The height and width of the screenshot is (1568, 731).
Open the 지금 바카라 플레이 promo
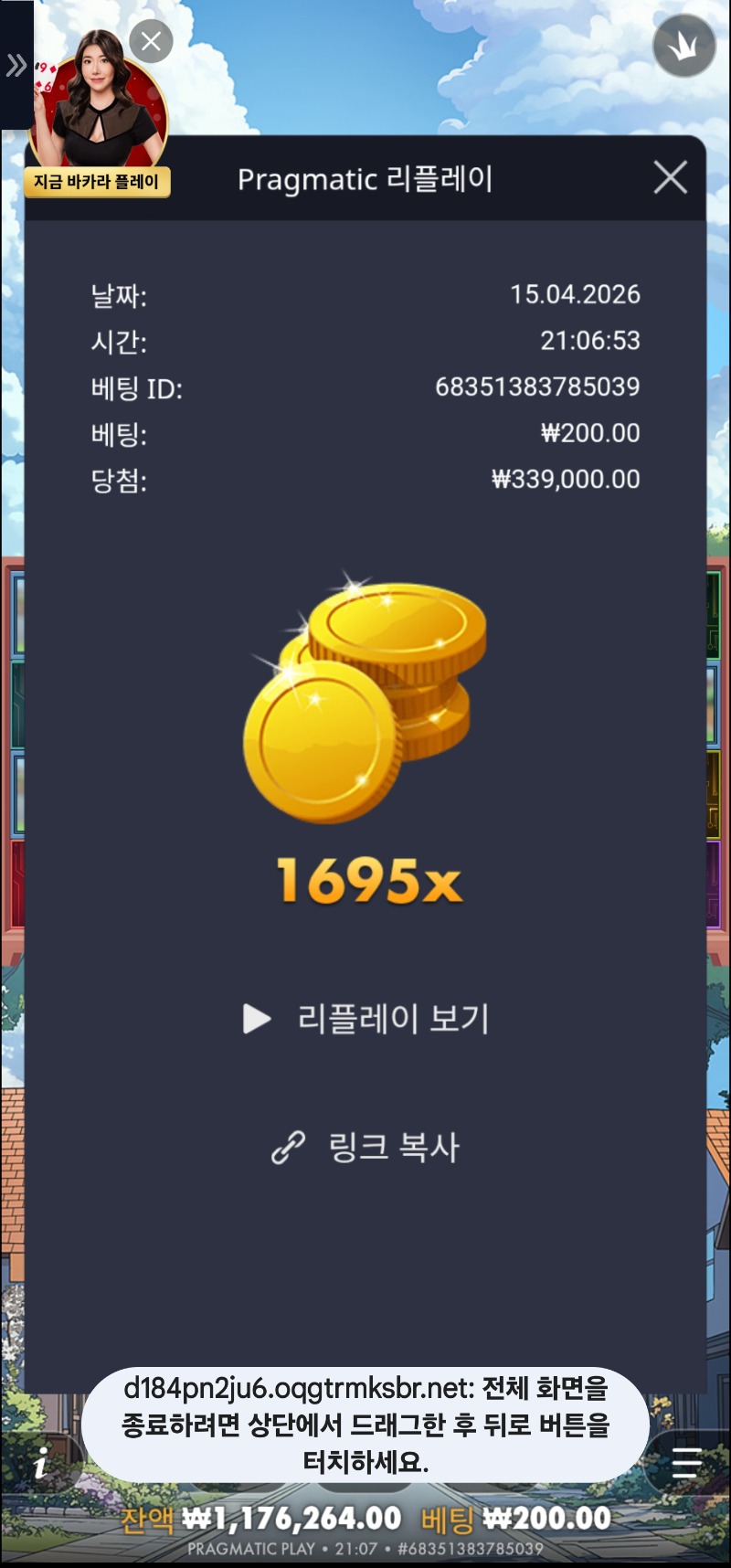(x=97, y=182)
